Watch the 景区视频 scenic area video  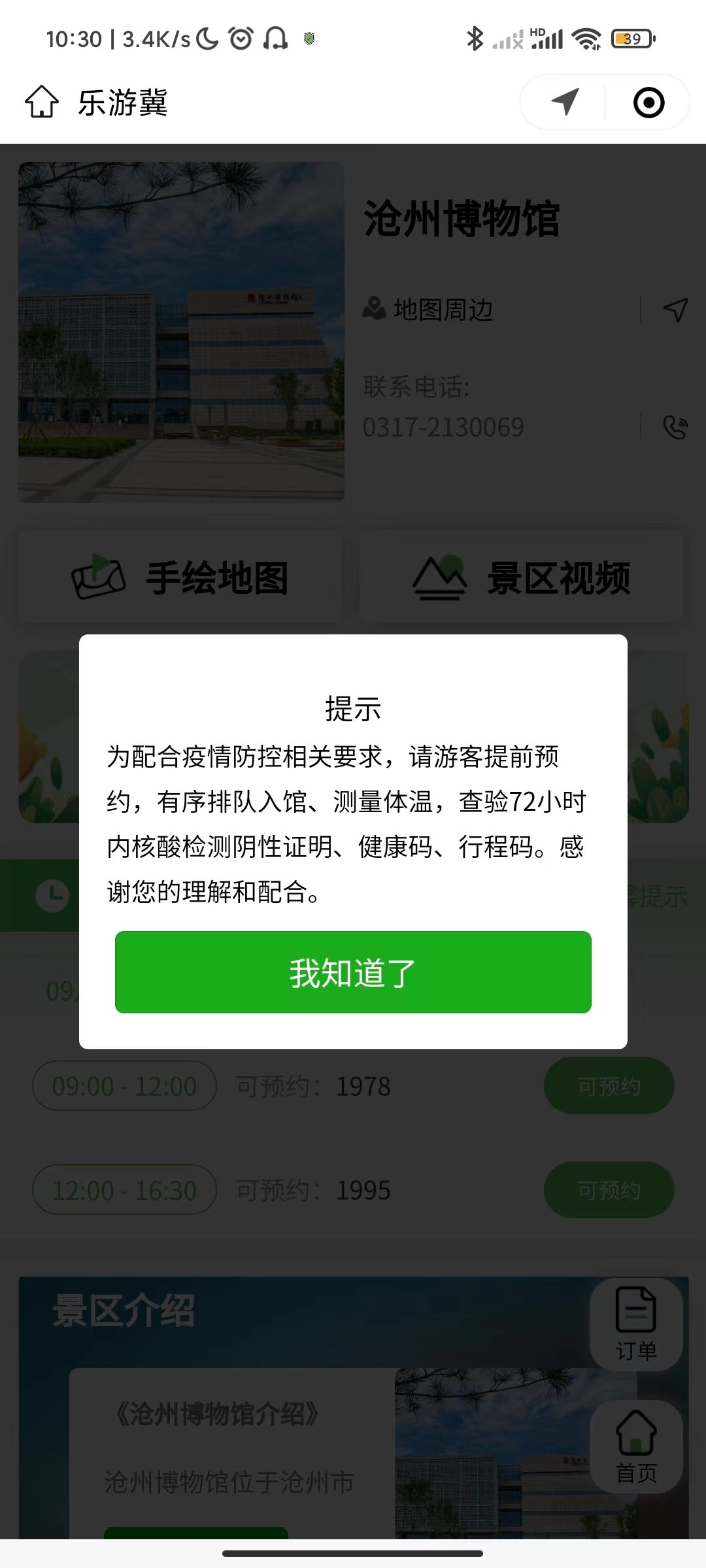point(522,578)
